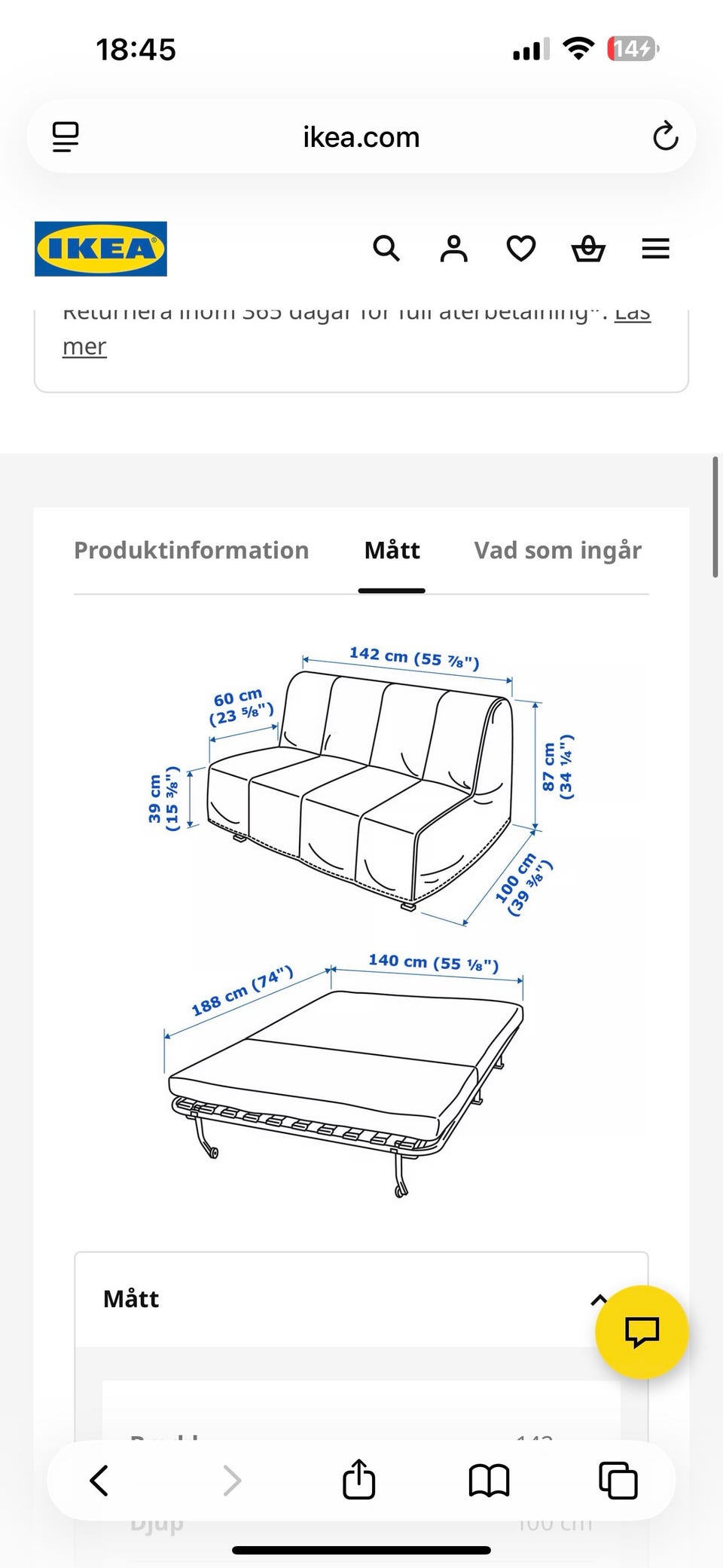Open Safari bookmarks
This screenshot has height=1568, width=723.
pos(489,1480)
